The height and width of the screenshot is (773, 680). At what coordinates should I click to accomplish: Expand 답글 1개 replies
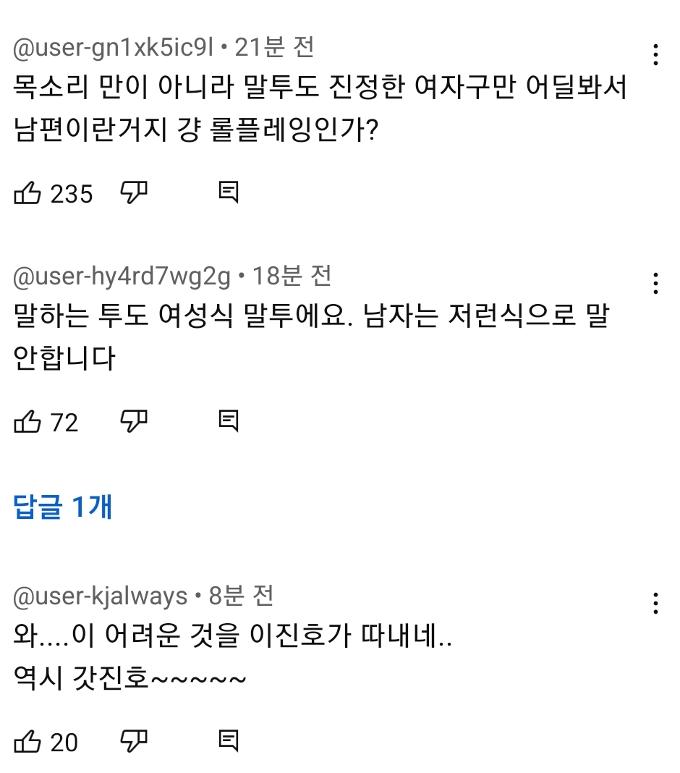(62, 507)
